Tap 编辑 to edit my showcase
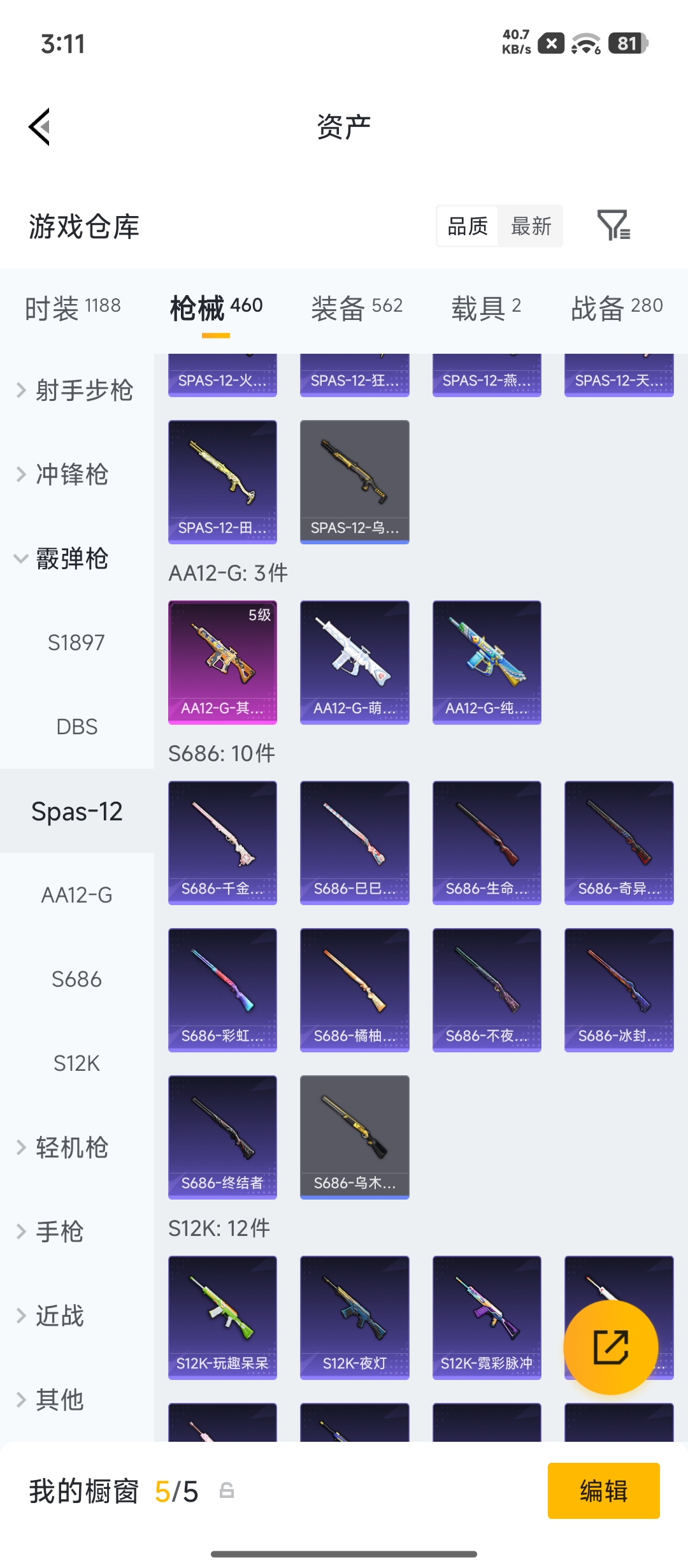Image resolution: width=688 pixels, height=1568 pixels. click(603, 1491)
